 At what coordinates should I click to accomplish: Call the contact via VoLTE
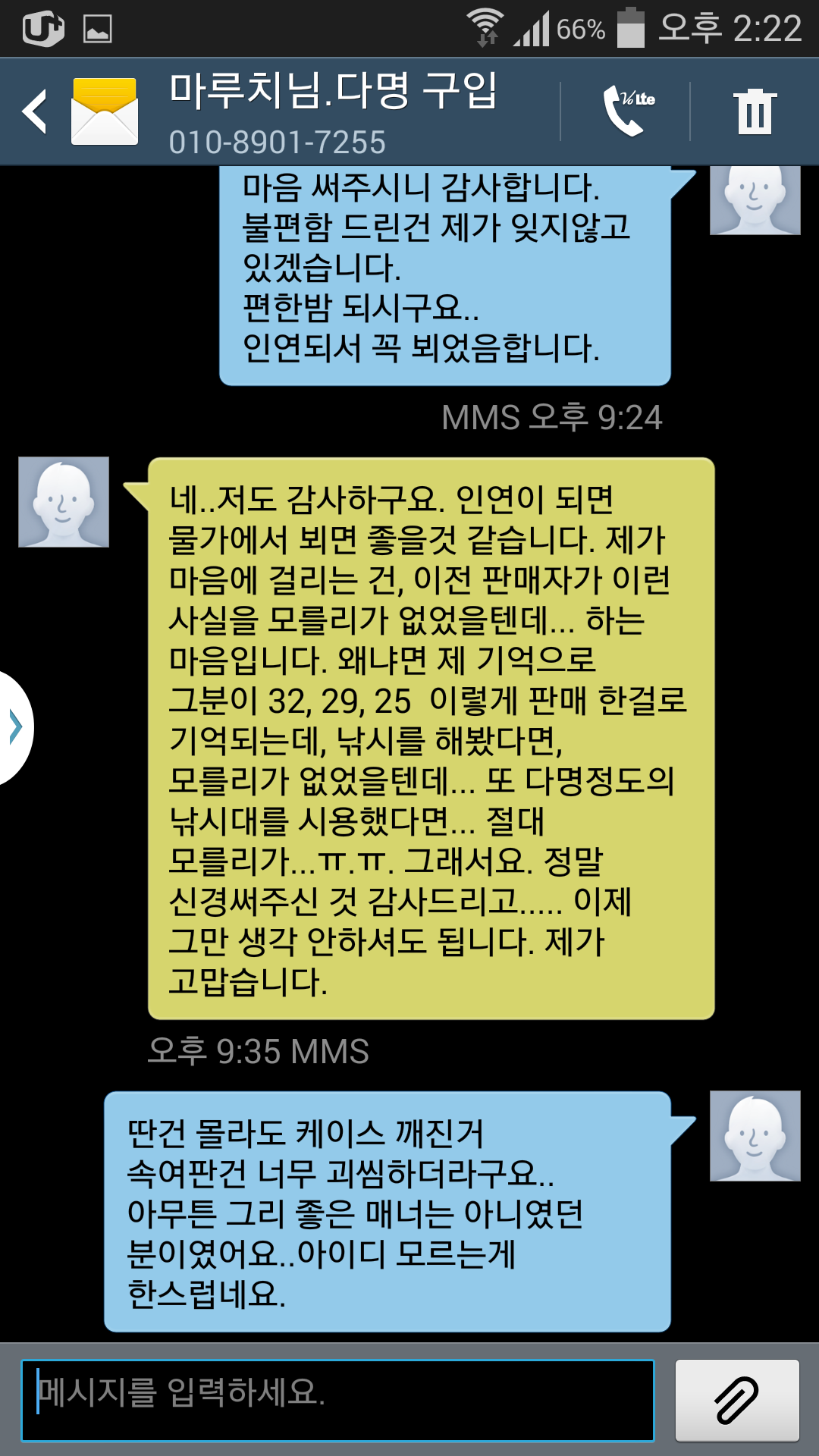click(626, 111)
